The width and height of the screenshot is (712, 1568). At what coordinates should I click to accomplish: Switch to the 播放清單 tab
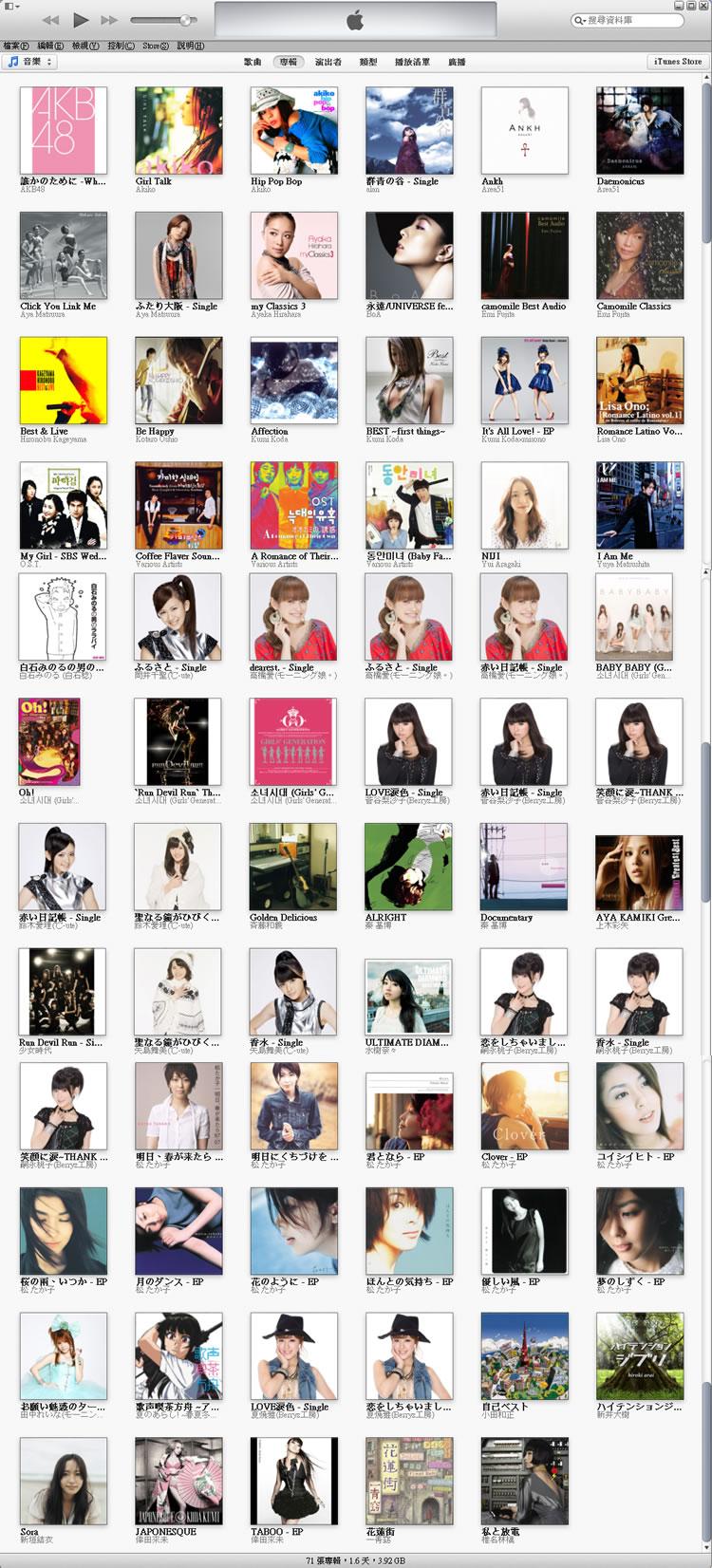[x=412, y=62]
